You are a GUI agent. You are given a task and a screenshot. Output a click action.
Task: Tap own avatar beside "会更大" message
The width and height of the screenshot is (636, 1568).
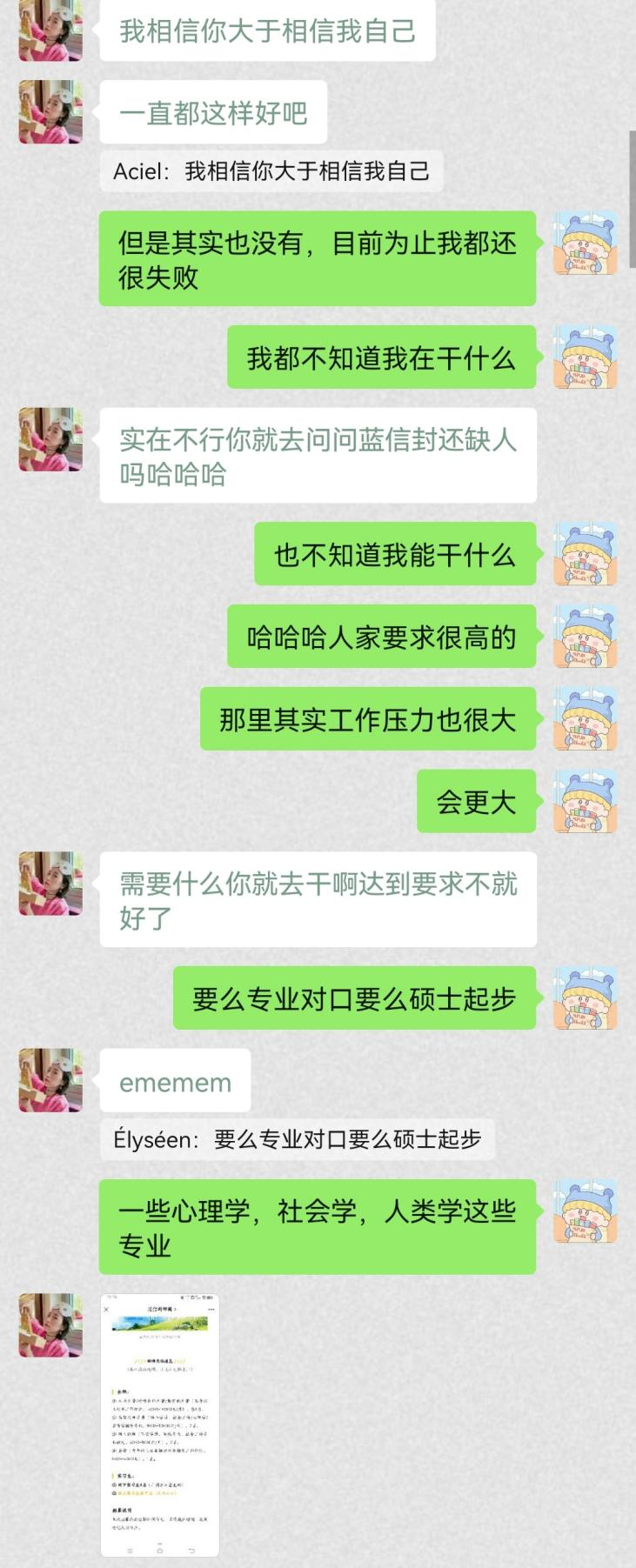585,801
